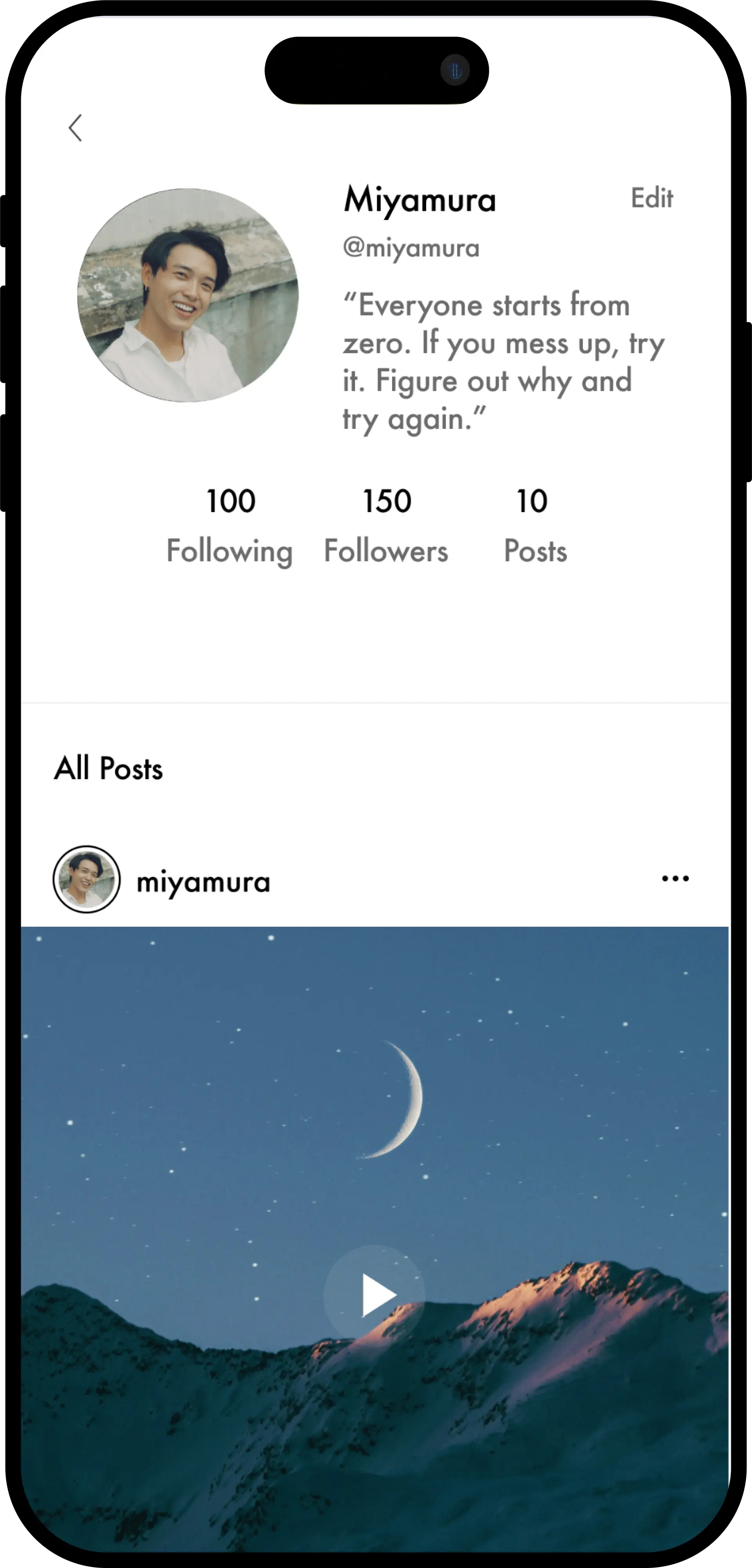The width and height of the screenshot is (752, 1568).
Task: Tap the miyamura avatar on the post
Action: pyautogui.click(x=87, y=879)
